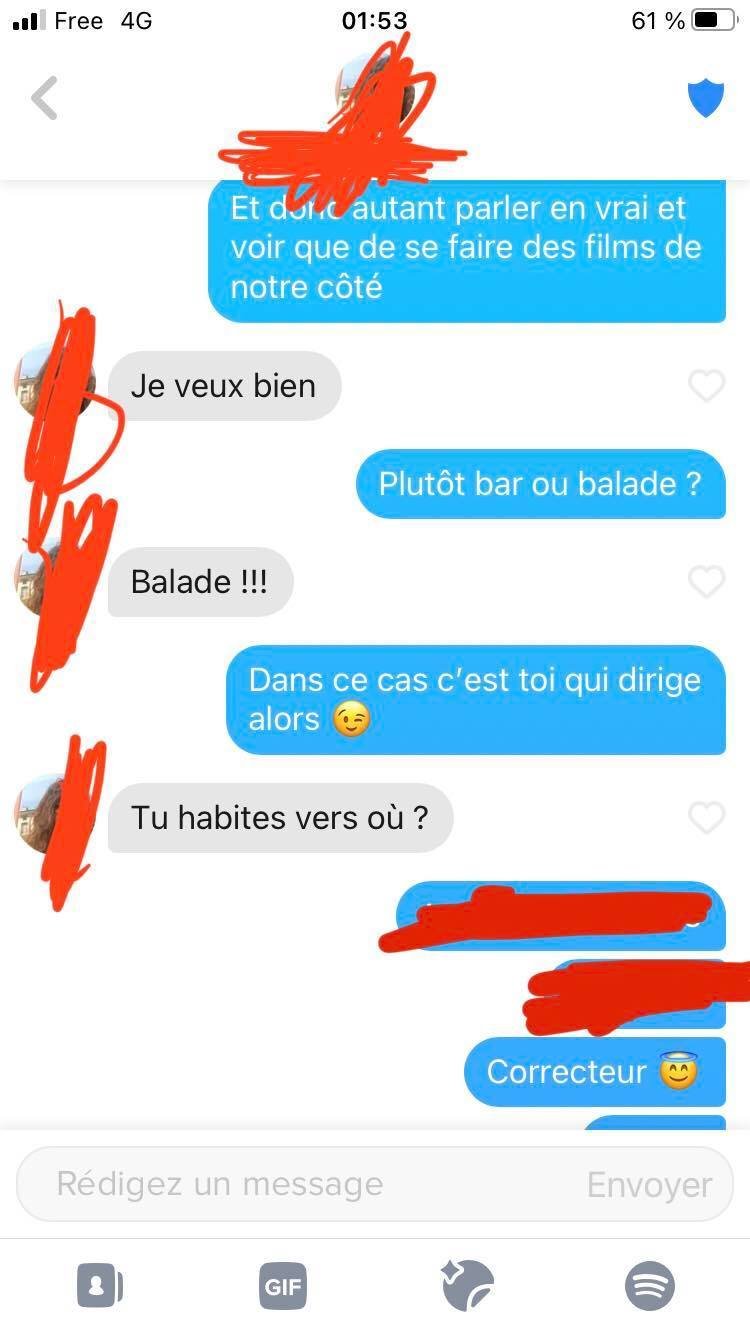The height and width of the screenshot is (1334, 750).
Task: Go back to the matches list
Action: click(44, 98)
